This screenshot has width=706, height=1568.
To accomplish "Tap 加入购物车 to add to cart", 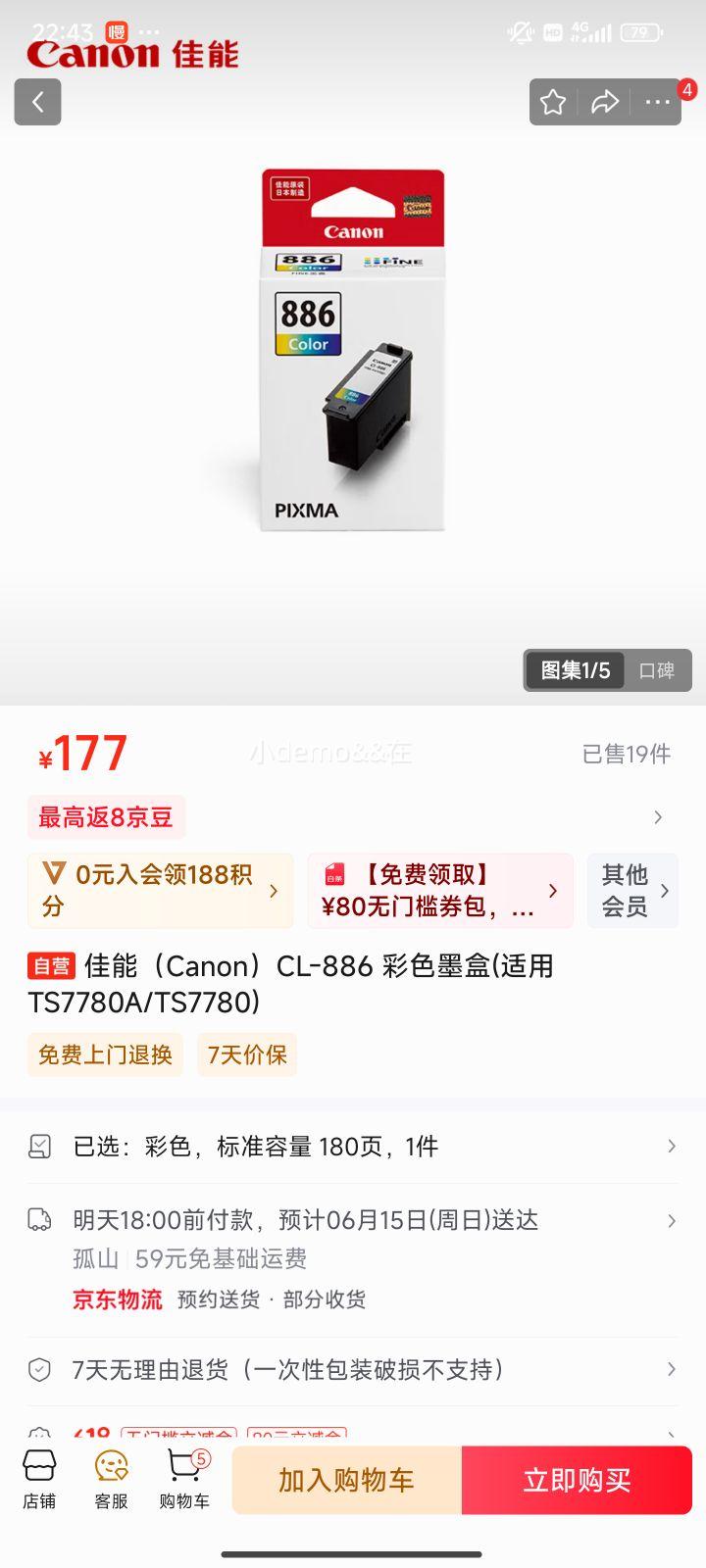I will 341,1480.
